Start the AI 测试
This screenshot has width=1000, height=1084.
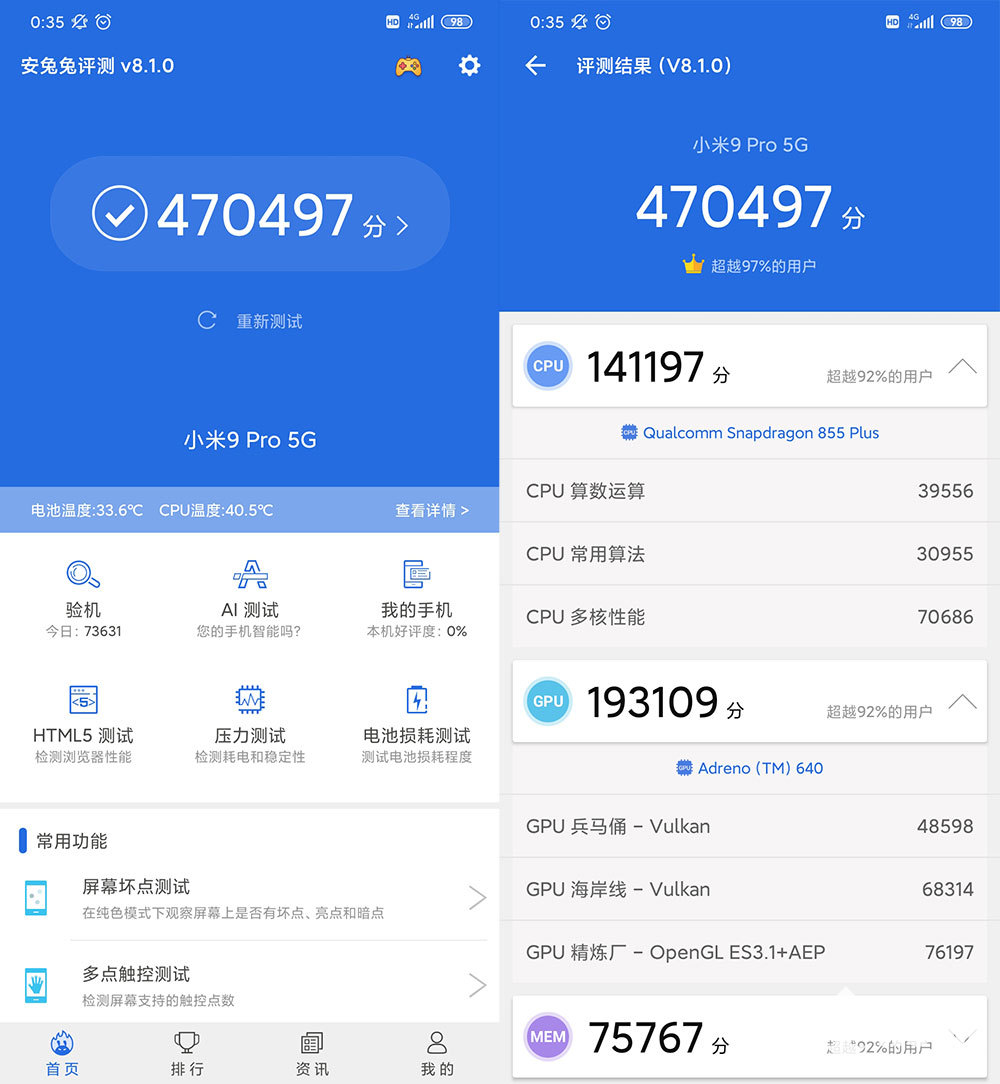click(x=249, y=597)
